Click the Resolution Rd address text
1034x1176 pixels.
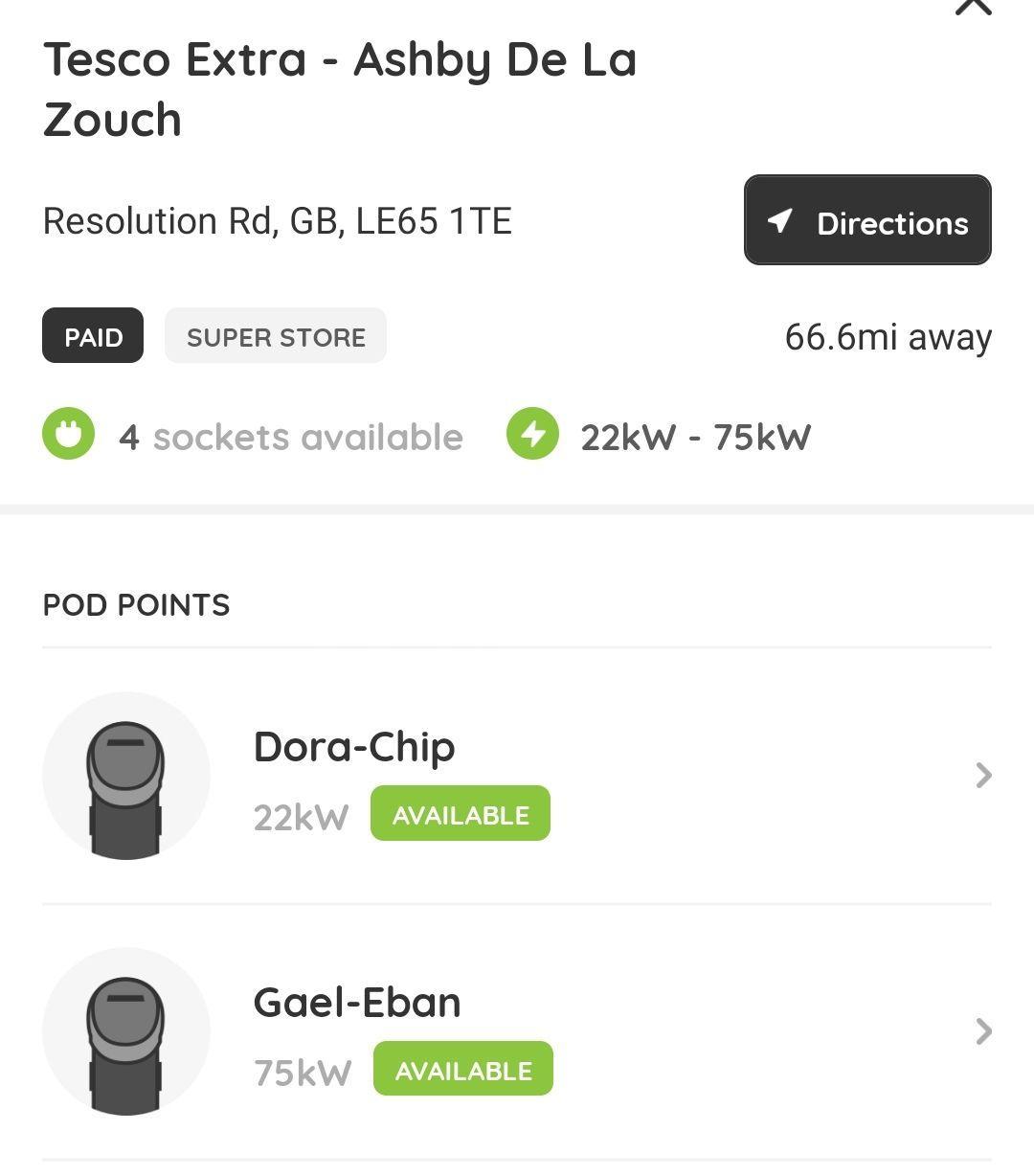click(x=278, y=221)
